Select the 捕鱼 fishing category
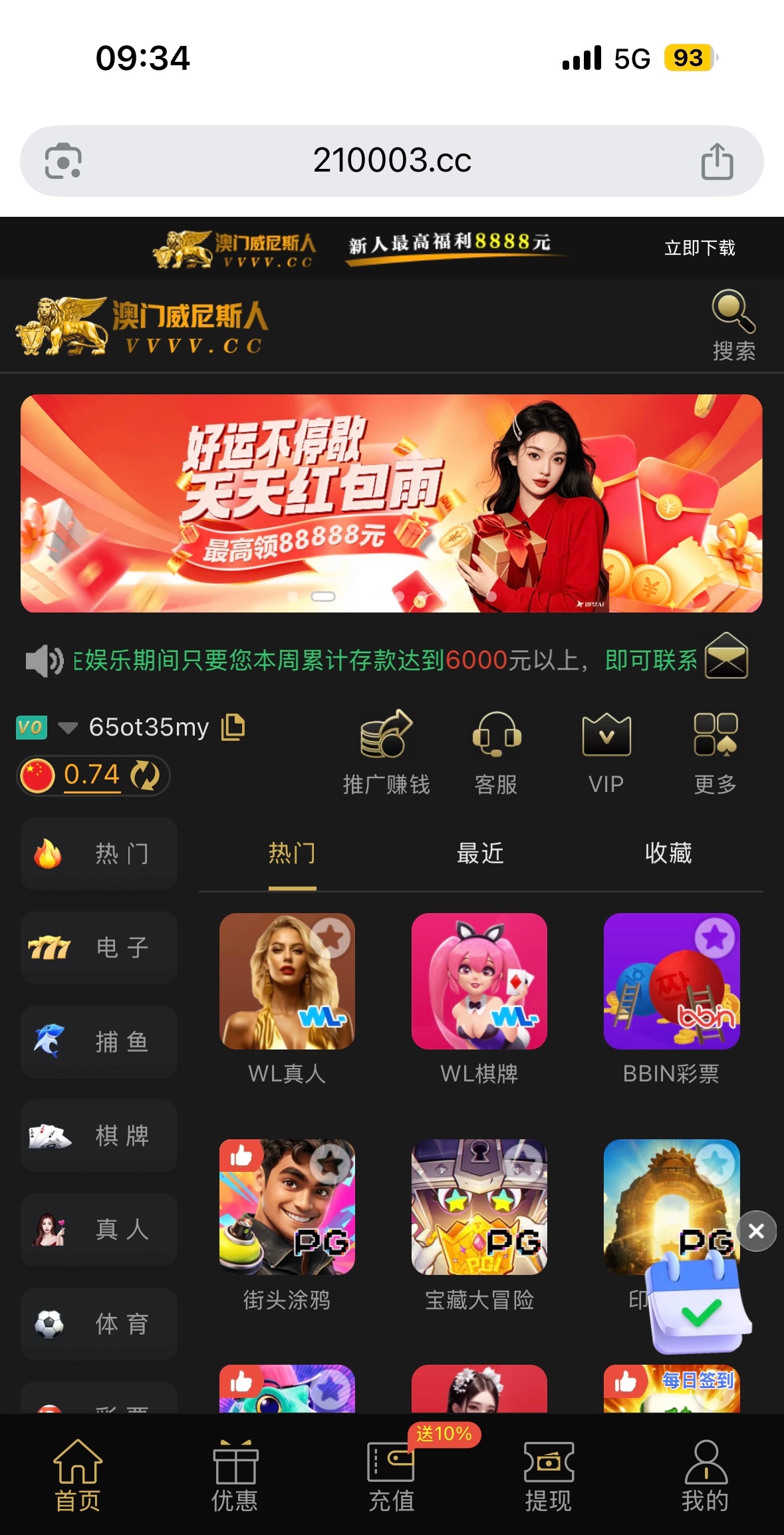This screenshot has height=1535, width=784. (x=99, y=1042)
